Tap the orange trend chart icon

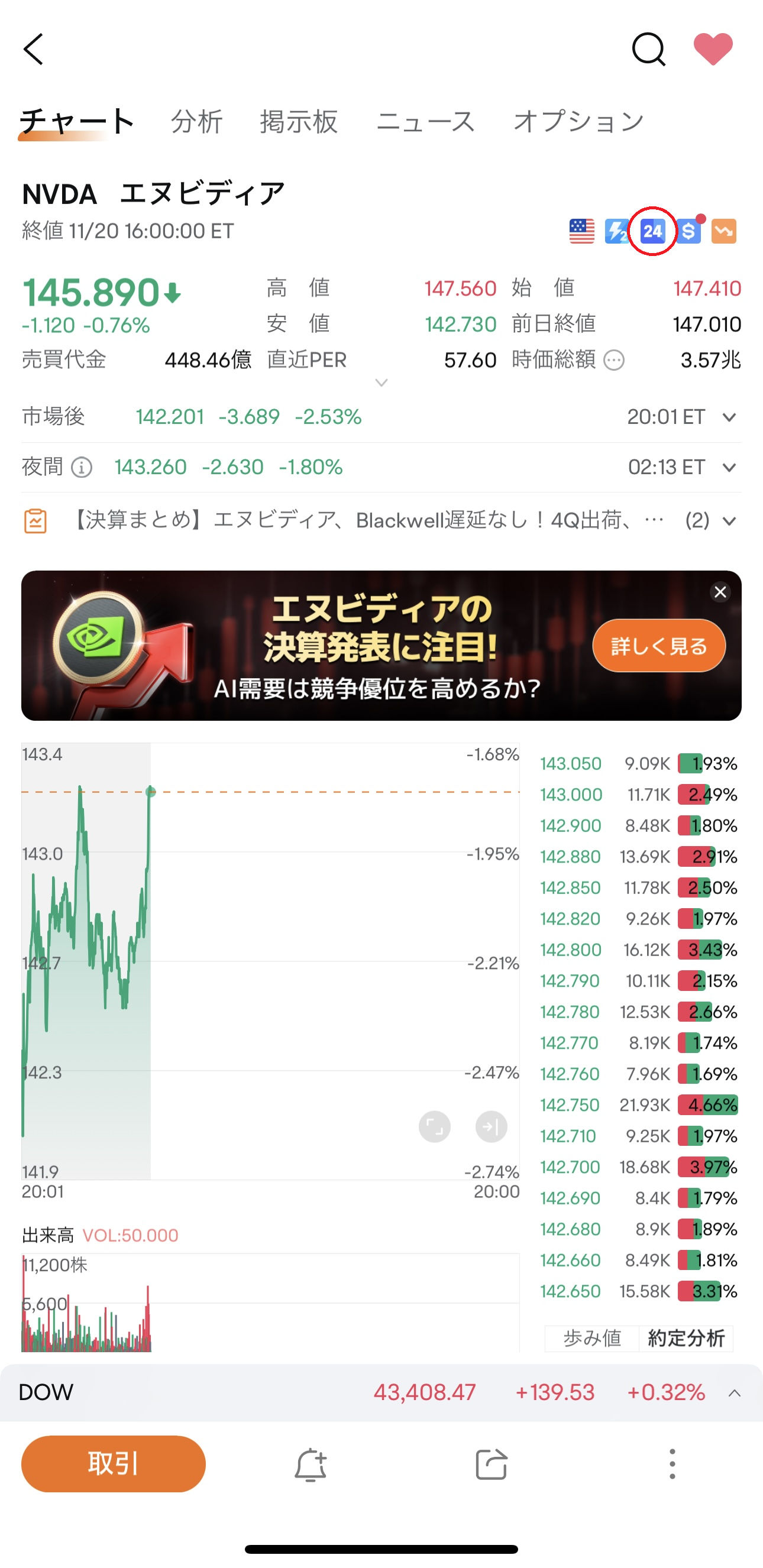point(723,231)
